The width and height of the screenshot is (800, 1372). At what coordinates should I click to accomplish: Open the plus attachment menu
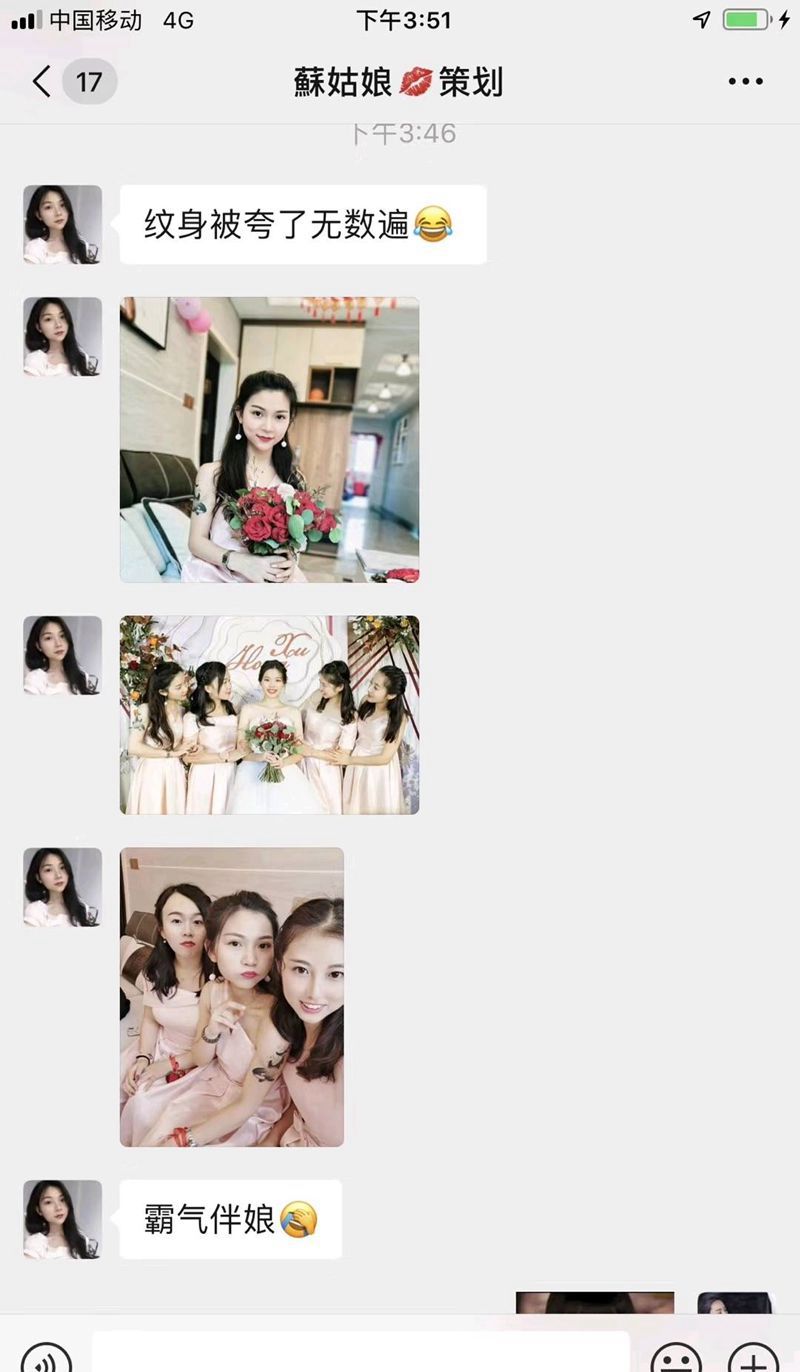coord(753,1358)
